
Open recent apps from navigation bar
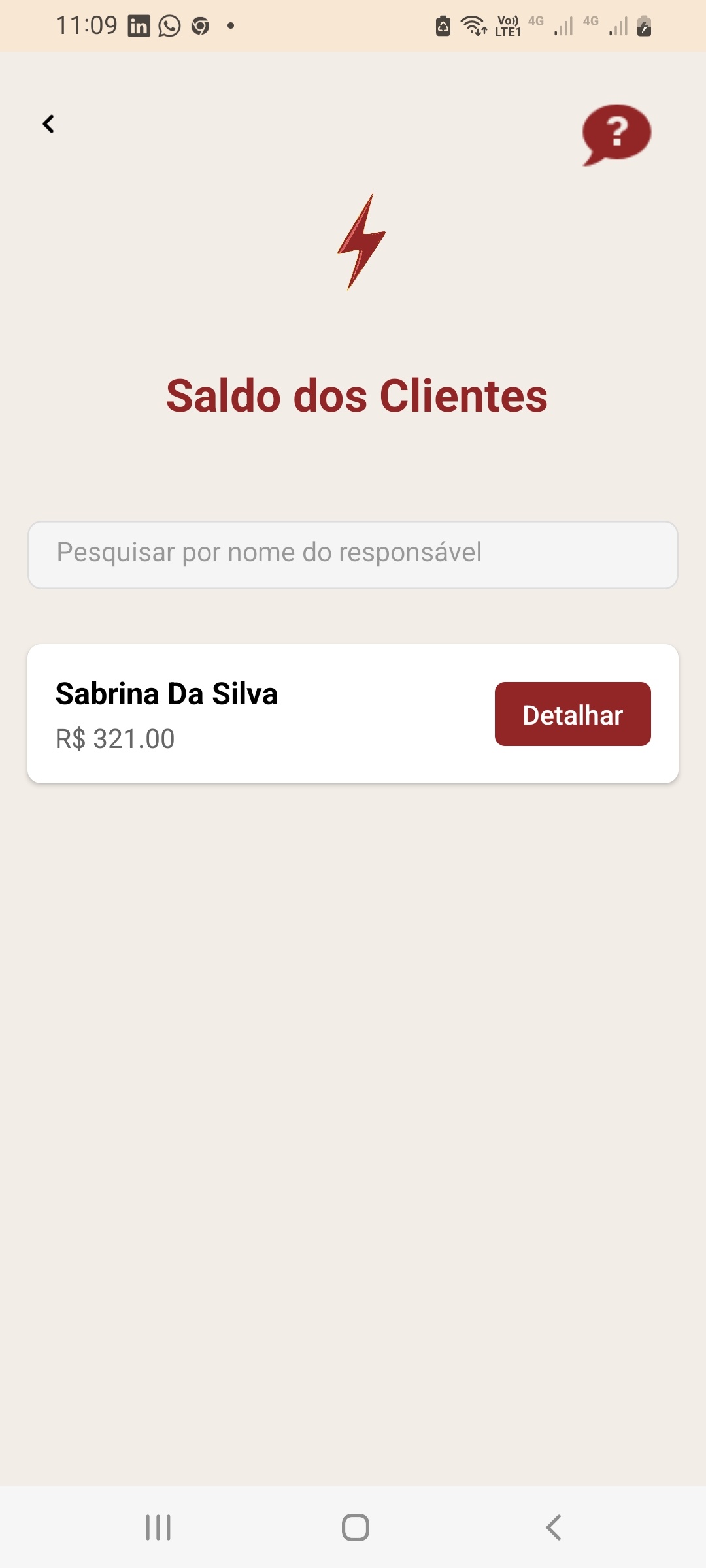point(159,1527)
